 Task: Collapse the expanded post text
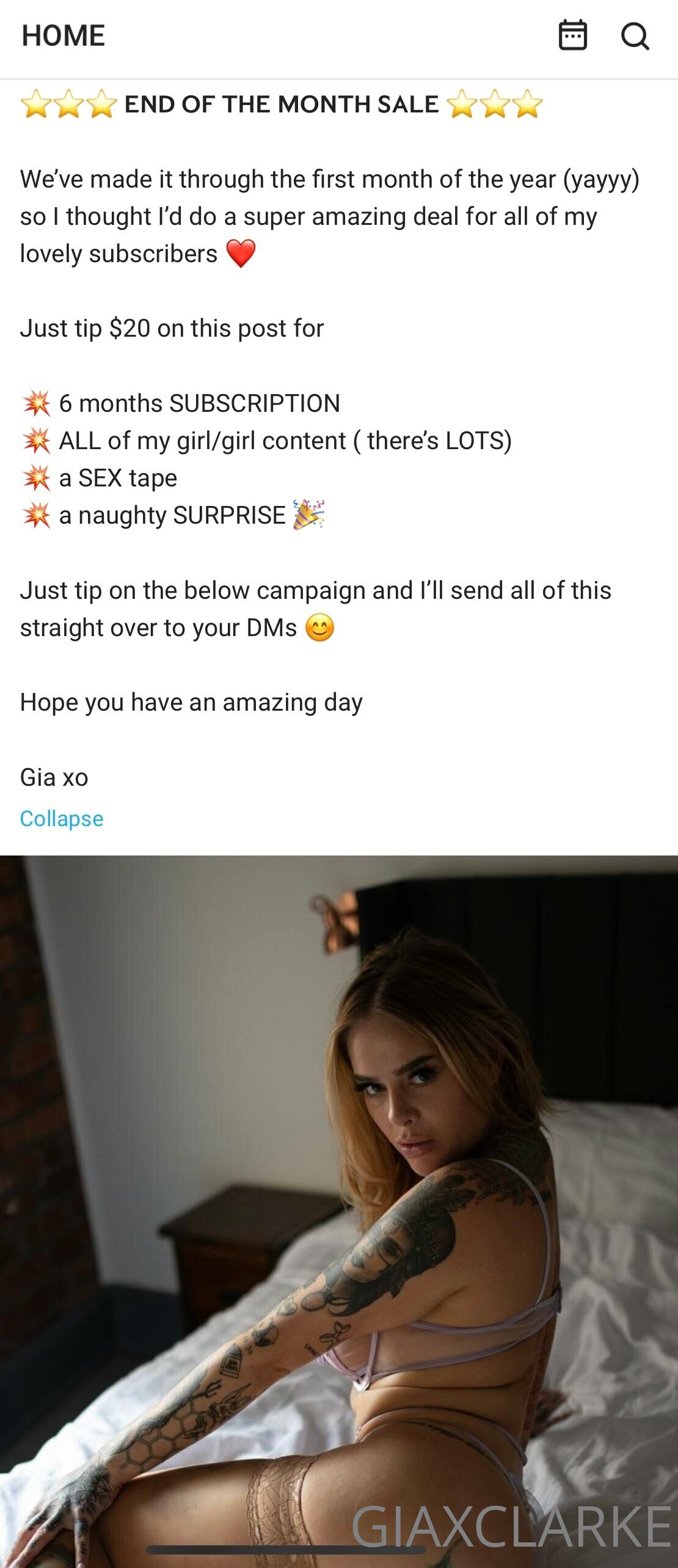[62, 819]
